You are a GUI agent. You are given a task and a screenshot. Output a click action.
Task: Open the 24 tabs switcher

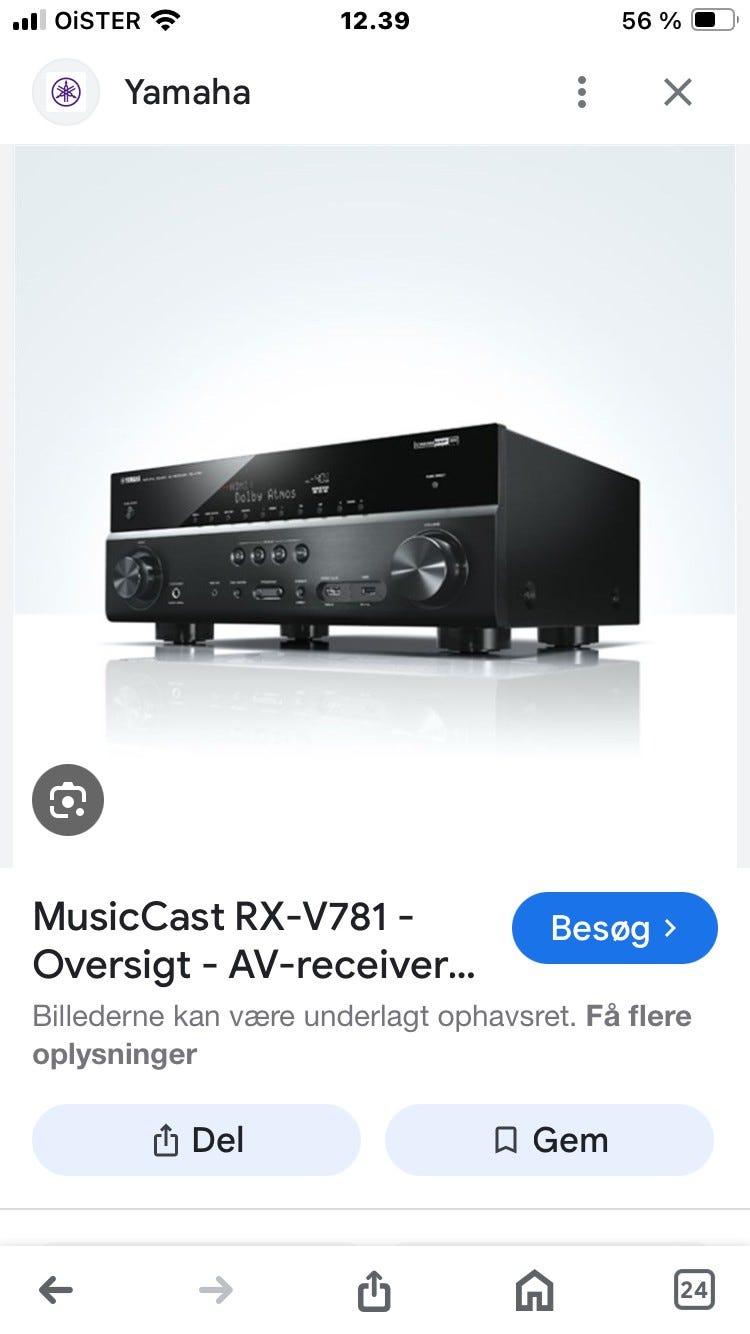693,1290
